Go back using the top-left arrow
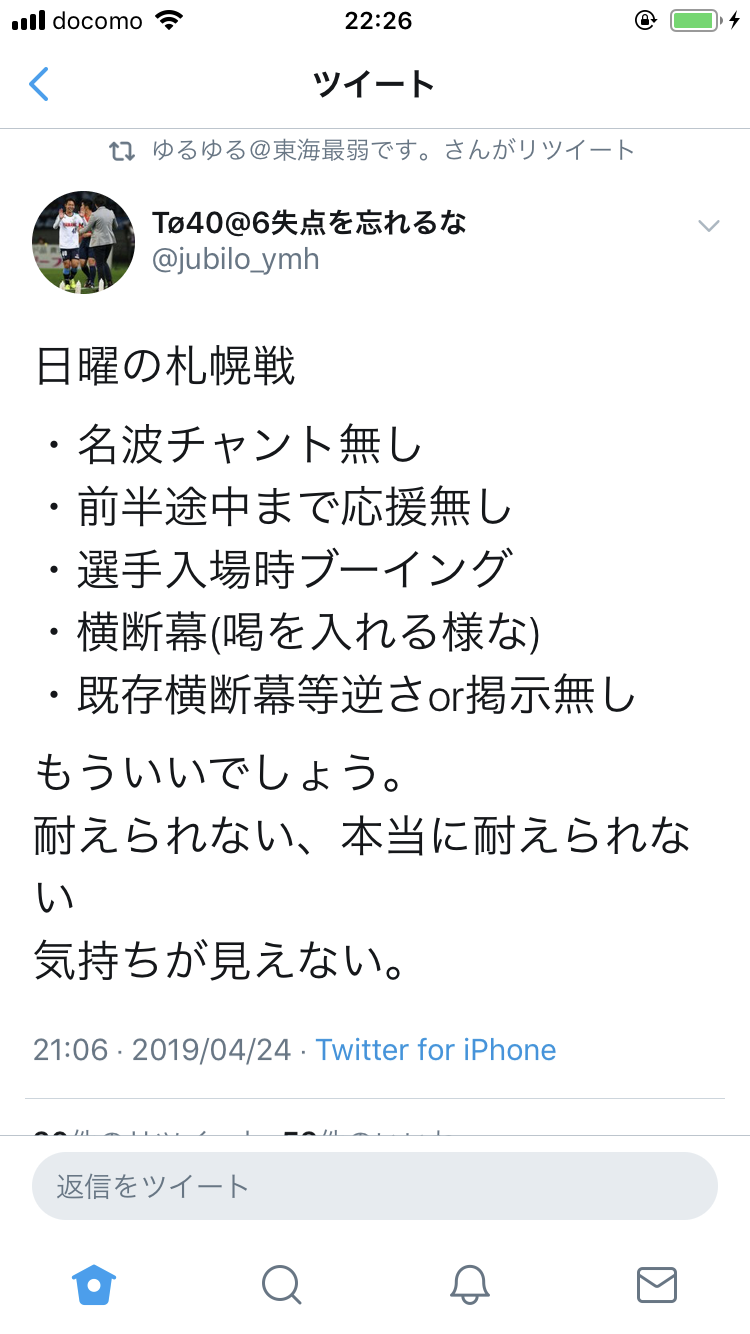Screen dimensions: 750x1334 tap(39, 85)
